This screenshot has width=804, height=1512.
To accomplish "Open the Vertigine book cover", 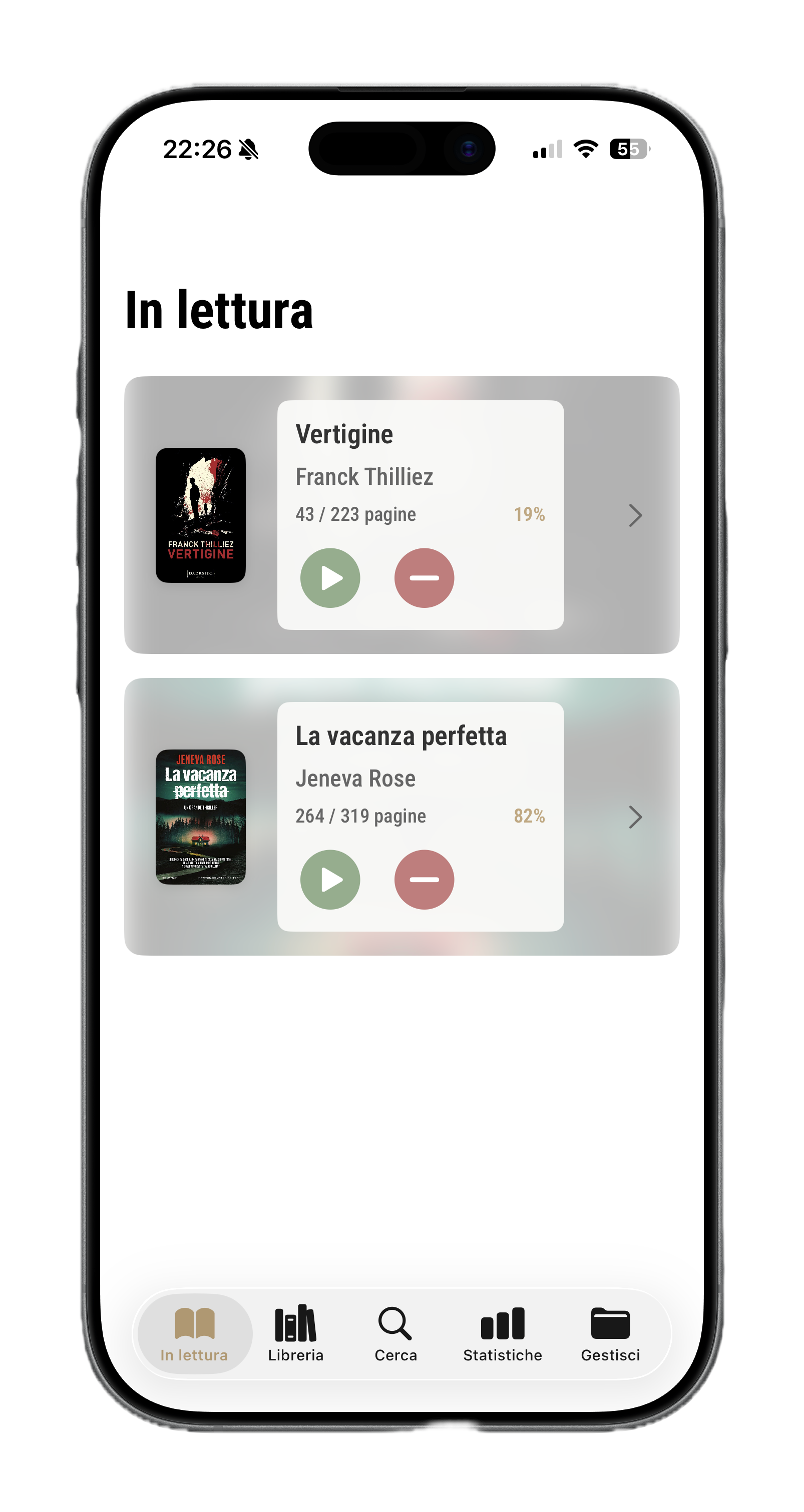I will 200,515.
